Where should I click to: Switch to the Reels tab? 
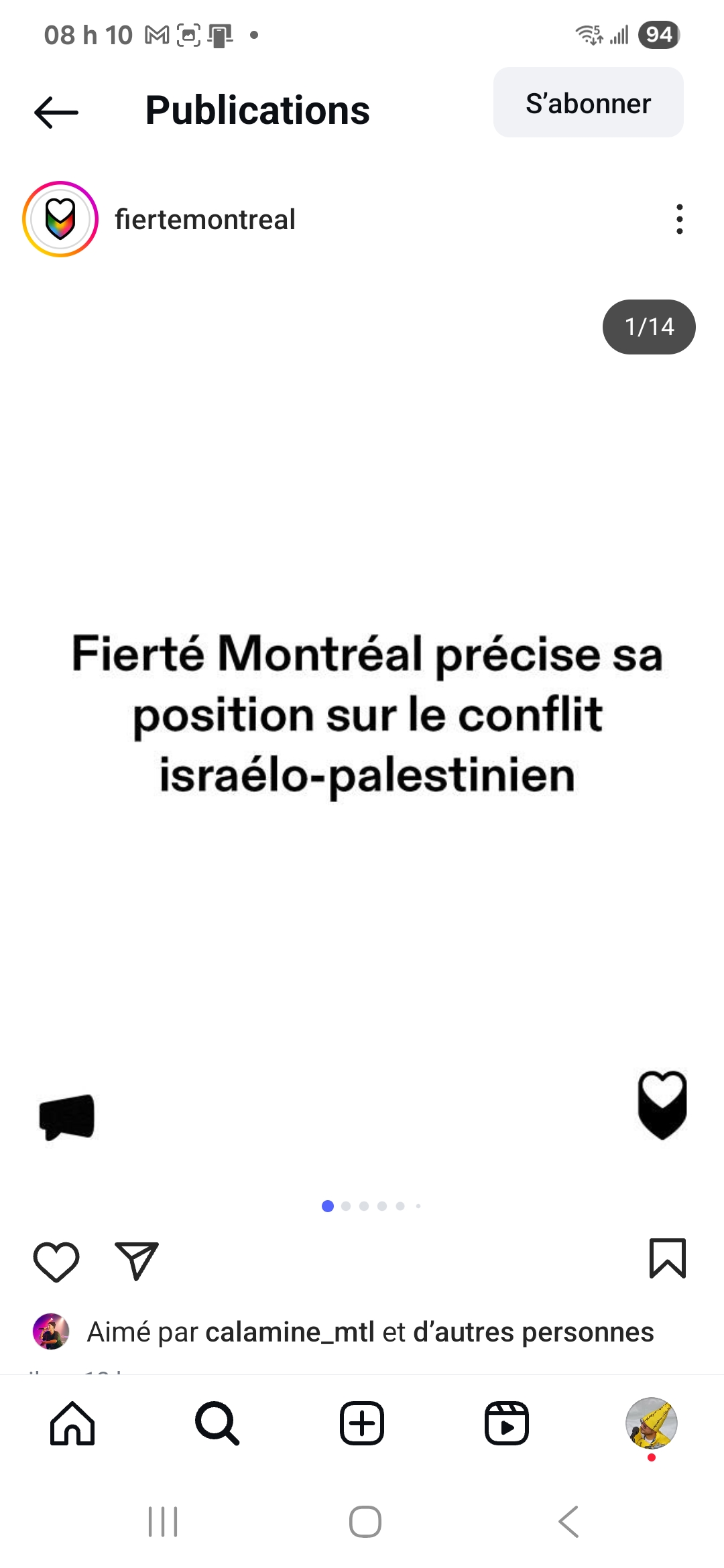[507, 1423]
